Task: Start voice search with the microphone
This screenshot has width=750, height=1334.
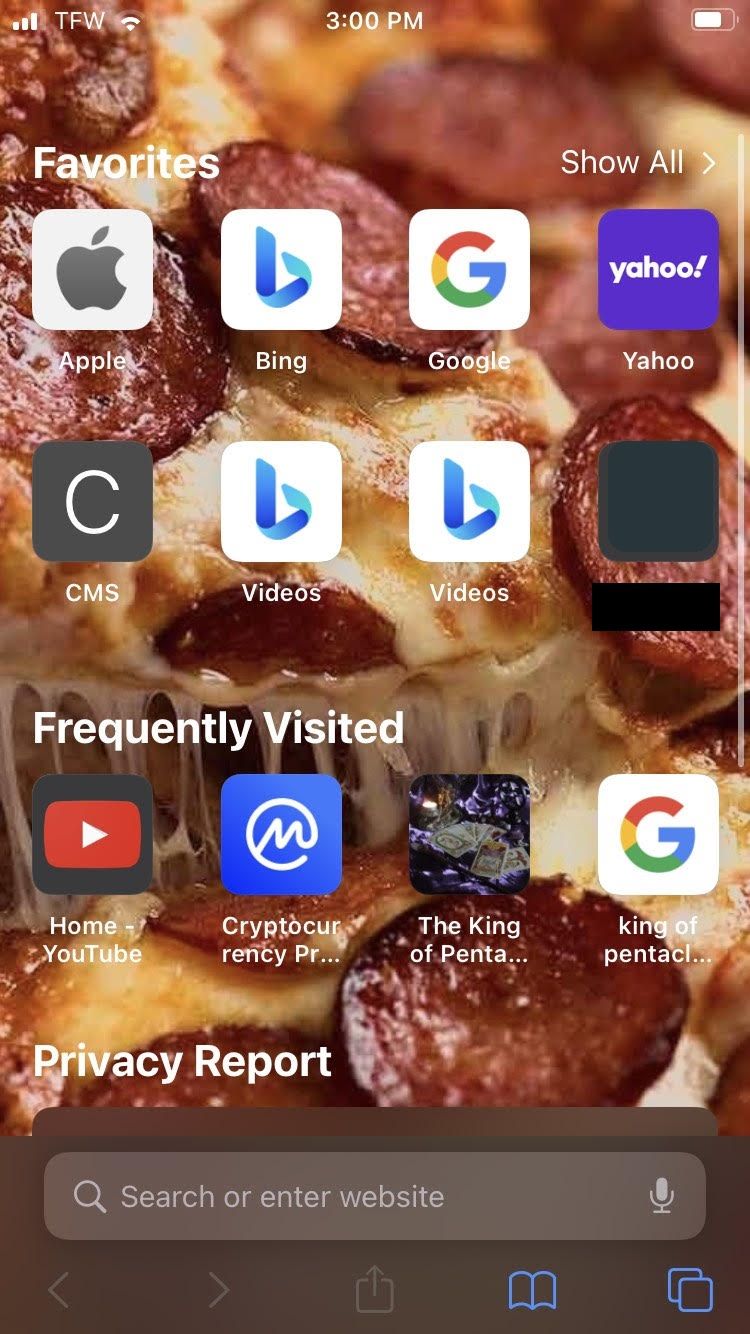Action: 660,1196
